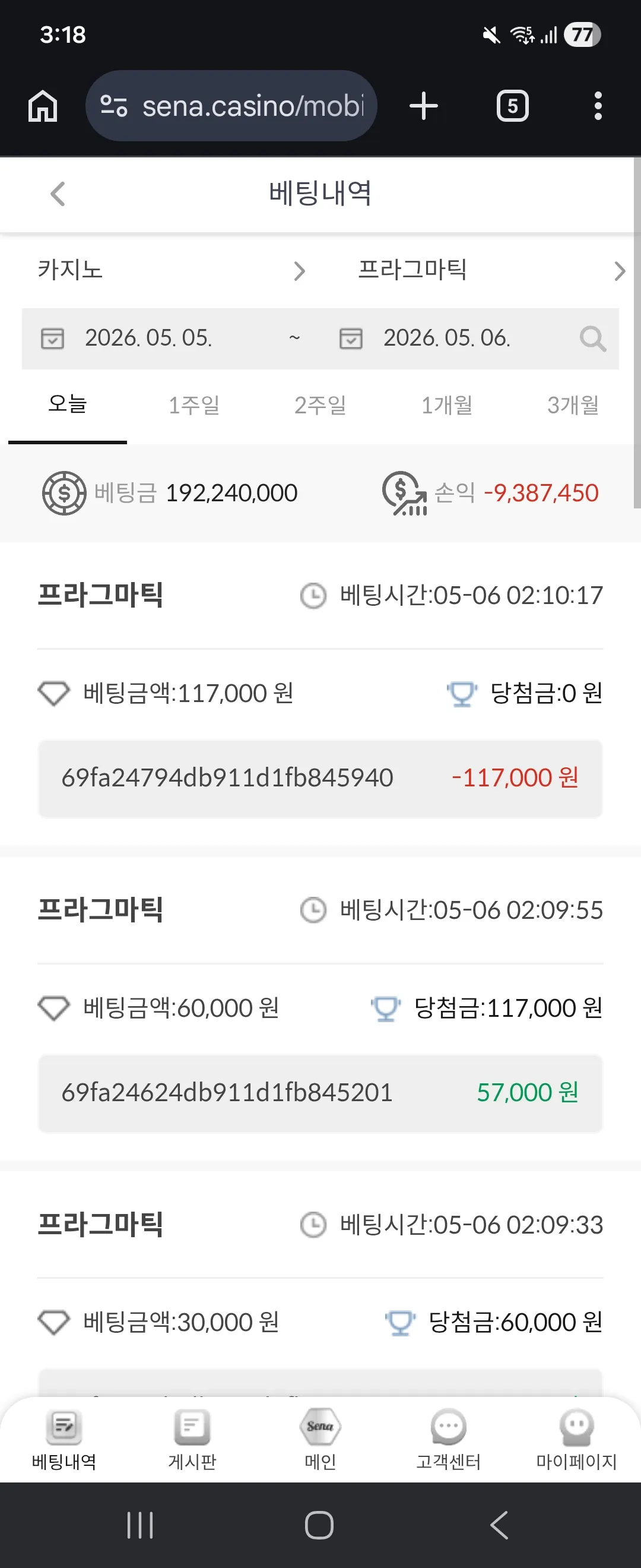The image size is (641, 1568).
Task: Open the 카지노 category dropdown
Action: 170,270
